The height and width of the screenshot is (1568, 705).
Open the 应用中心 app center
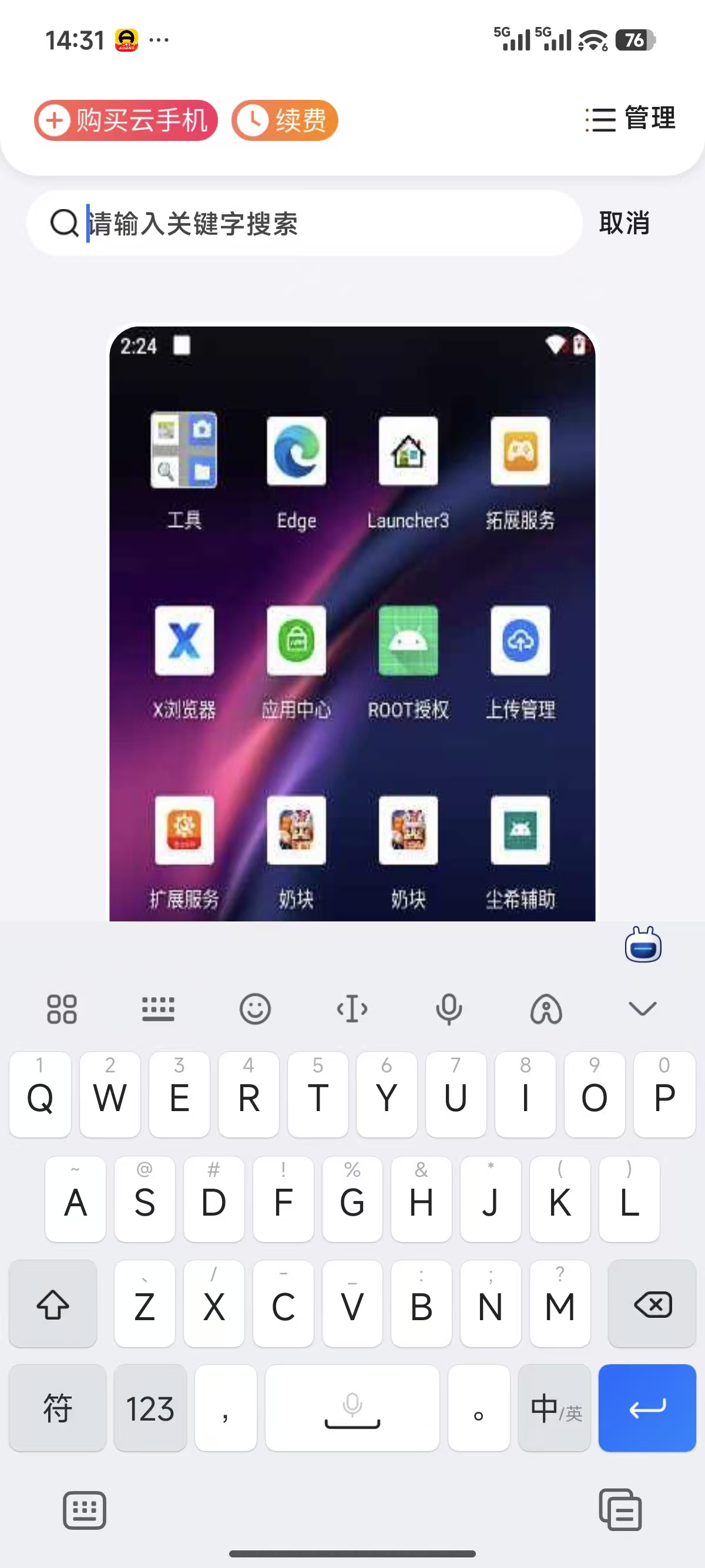[296, 642]
